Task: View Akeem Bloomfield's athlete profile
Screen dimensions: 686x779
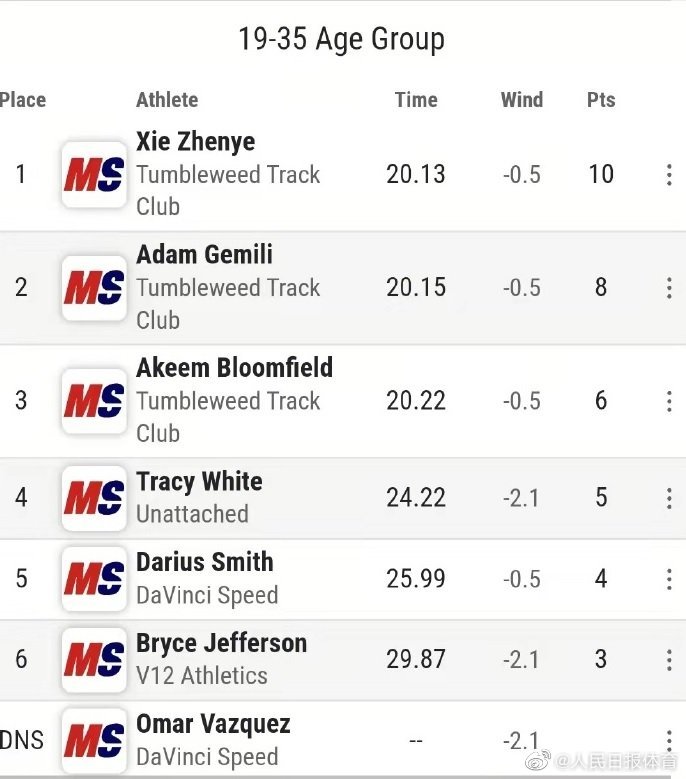Action: 234,368
